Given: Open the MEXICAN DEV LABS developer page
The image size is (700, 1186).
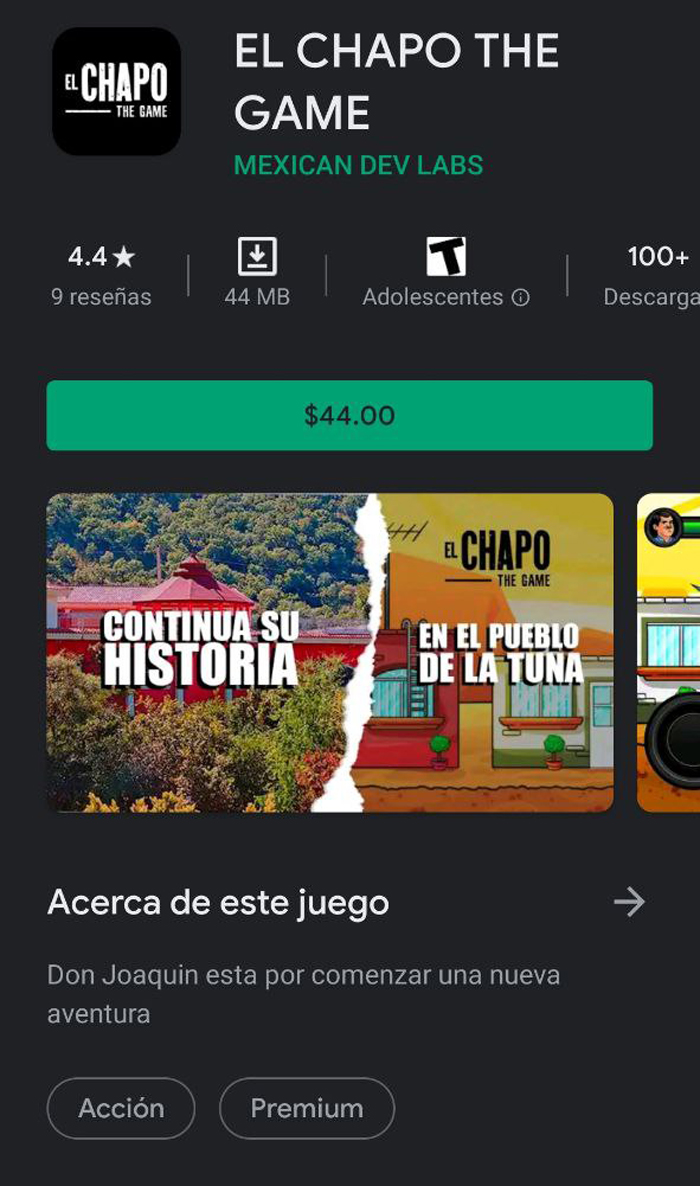Looking at the screenshot, I should (x=358, y=165).
